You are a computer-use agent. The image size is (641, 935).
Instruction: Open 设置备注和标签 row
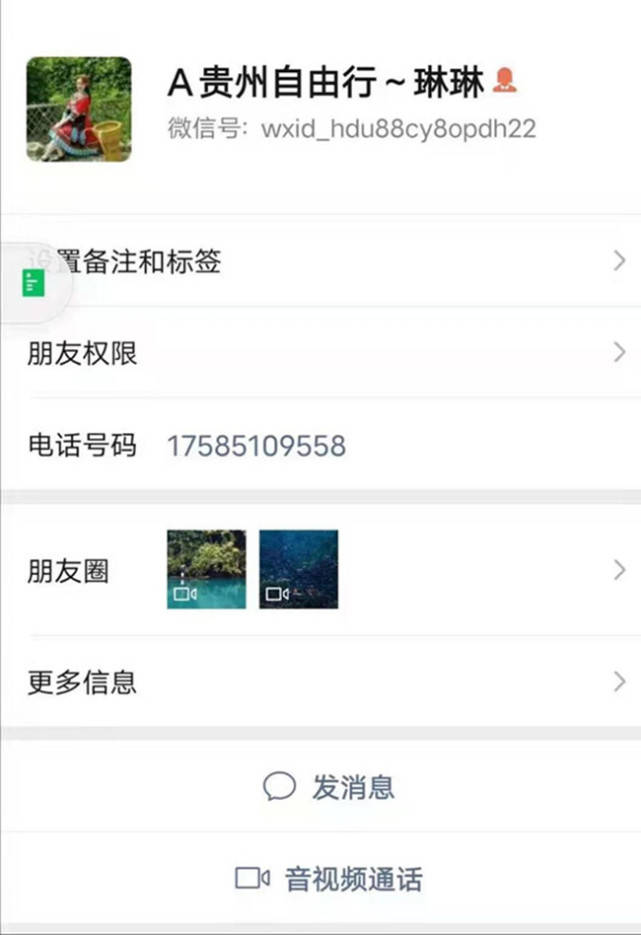[320, 262]
